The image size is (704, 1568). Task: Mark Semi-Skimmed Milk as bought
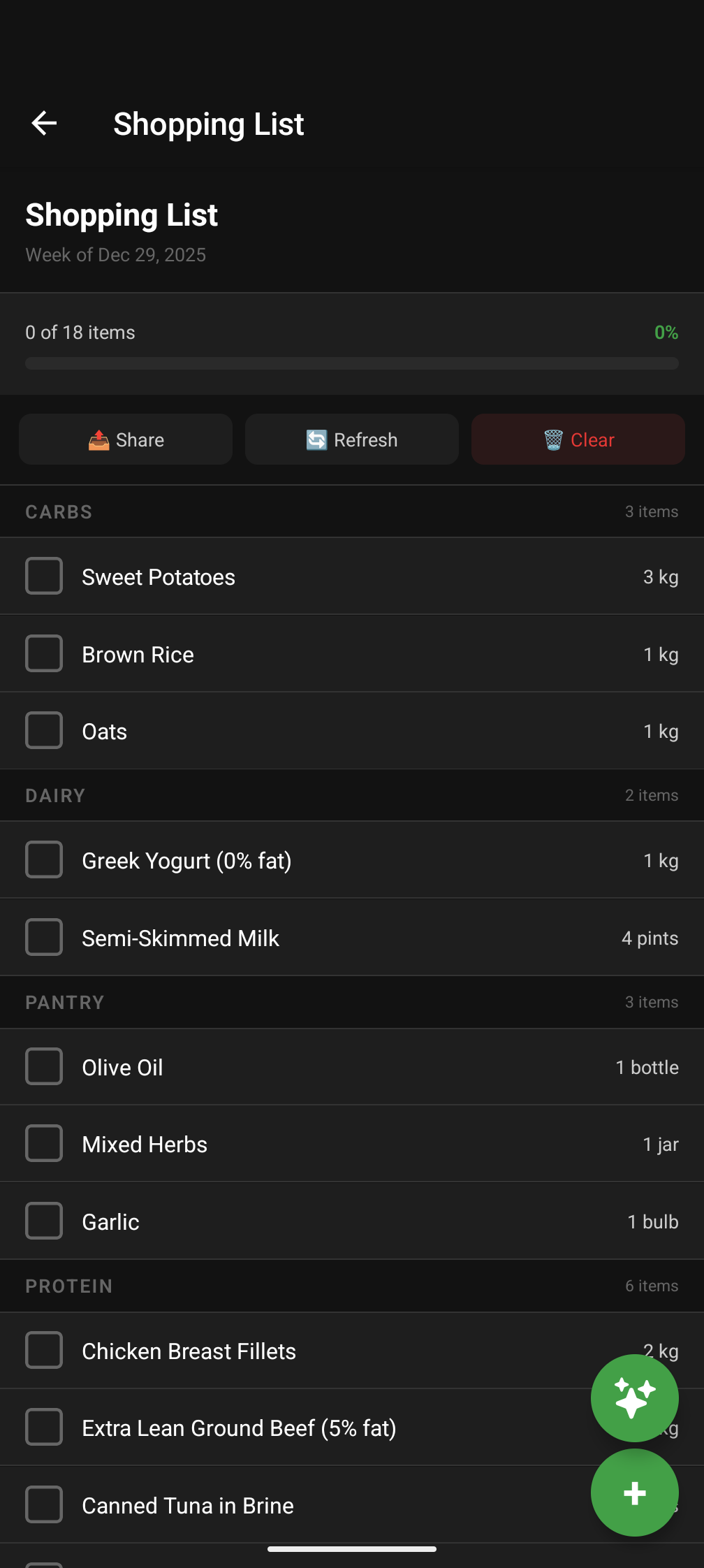click(x=44, y=937)
